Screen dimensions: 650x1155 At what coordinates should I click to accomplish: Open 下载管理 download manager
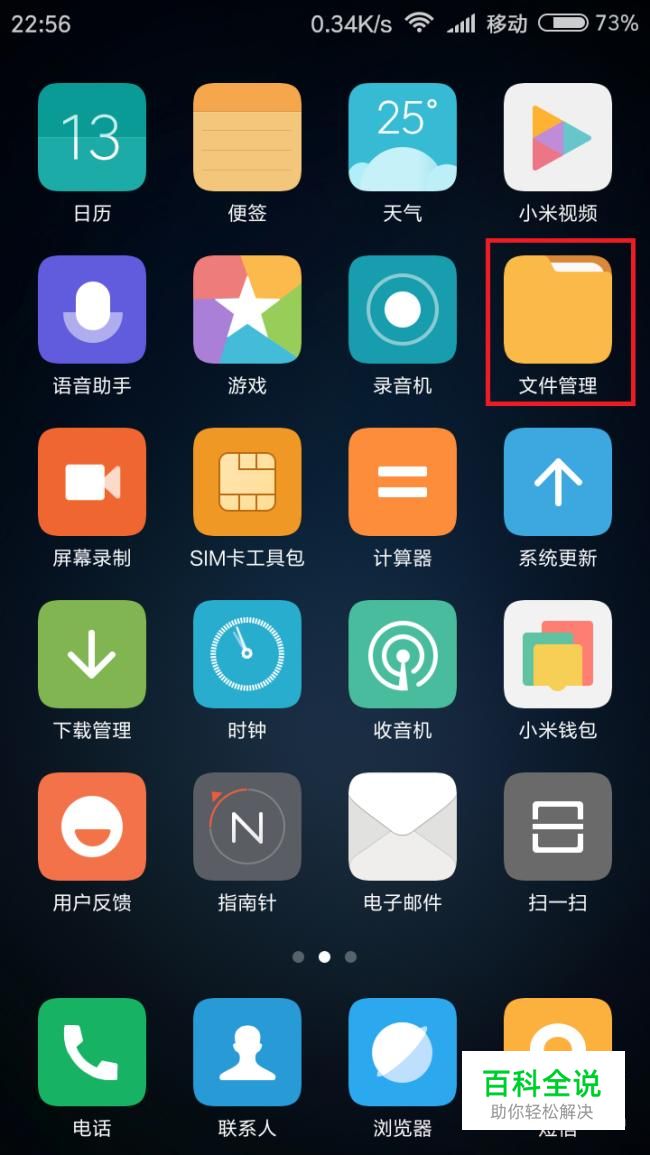92,654
